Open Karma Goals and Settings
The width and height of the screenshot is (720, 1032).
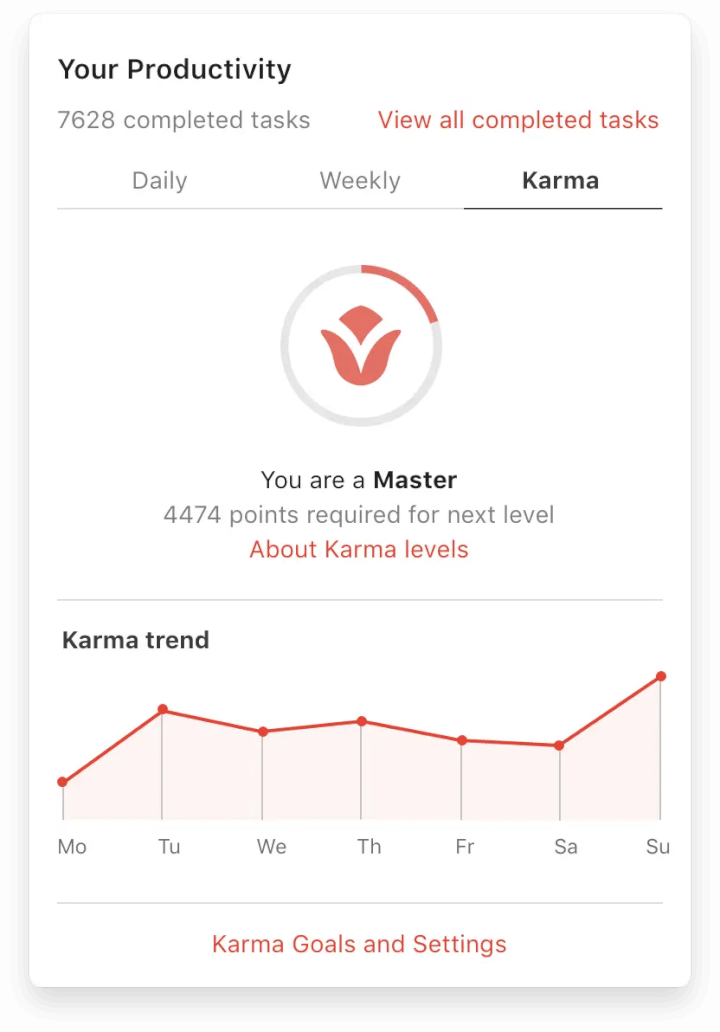359,944
